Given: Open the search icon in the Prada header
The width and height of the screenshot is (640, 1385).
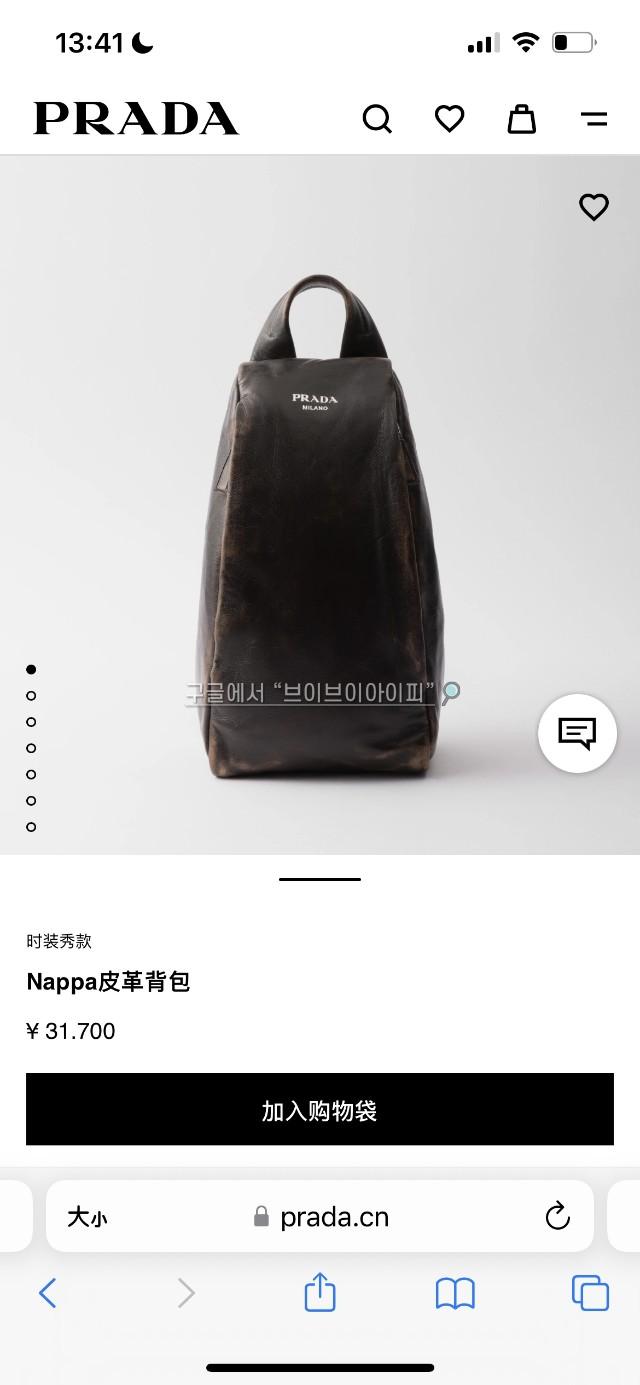Looking at the screenshot, I should point(377,119).
